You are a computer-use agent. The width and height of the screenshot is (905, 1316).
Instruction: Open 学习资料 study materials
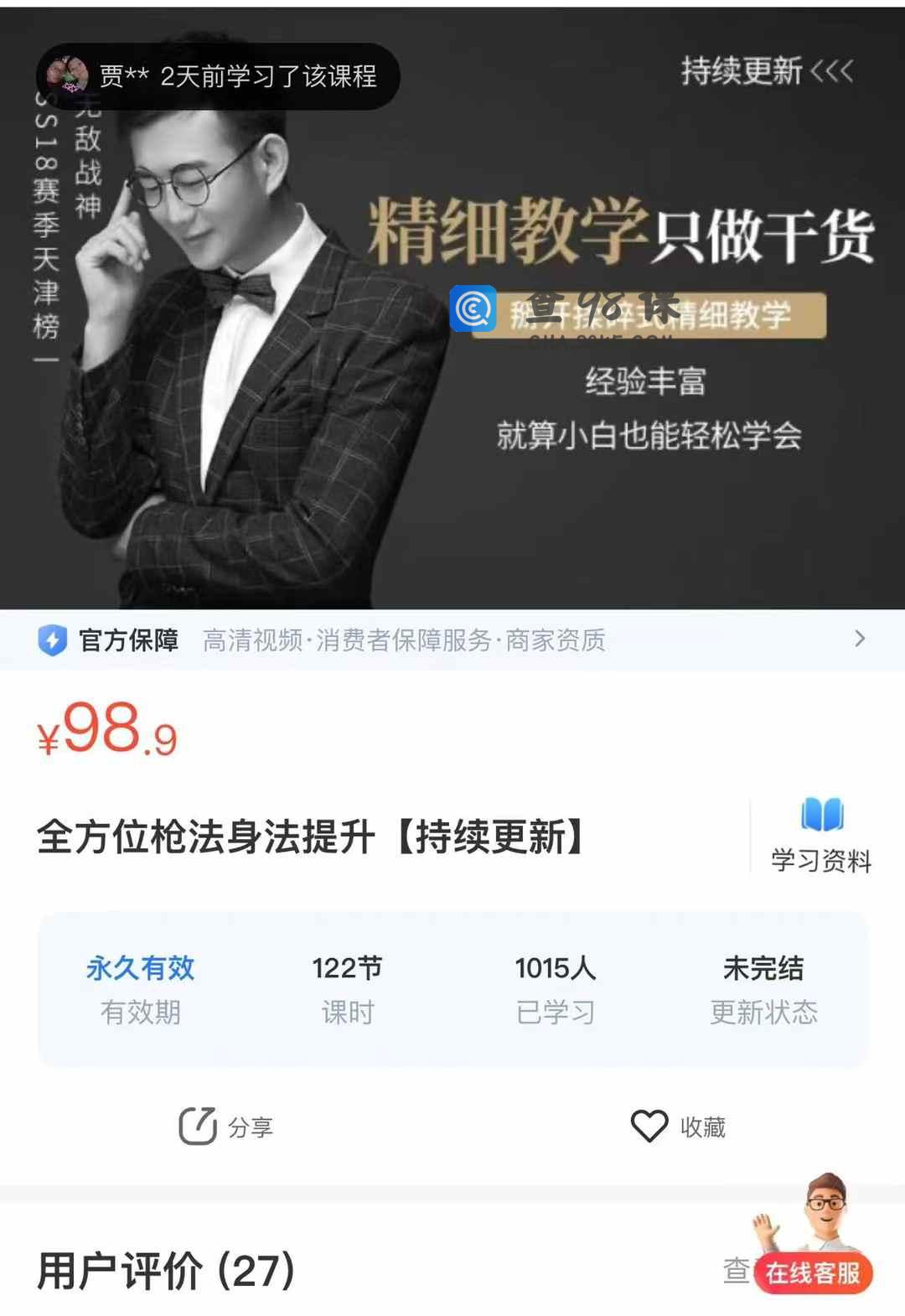(x=820, y=836)
